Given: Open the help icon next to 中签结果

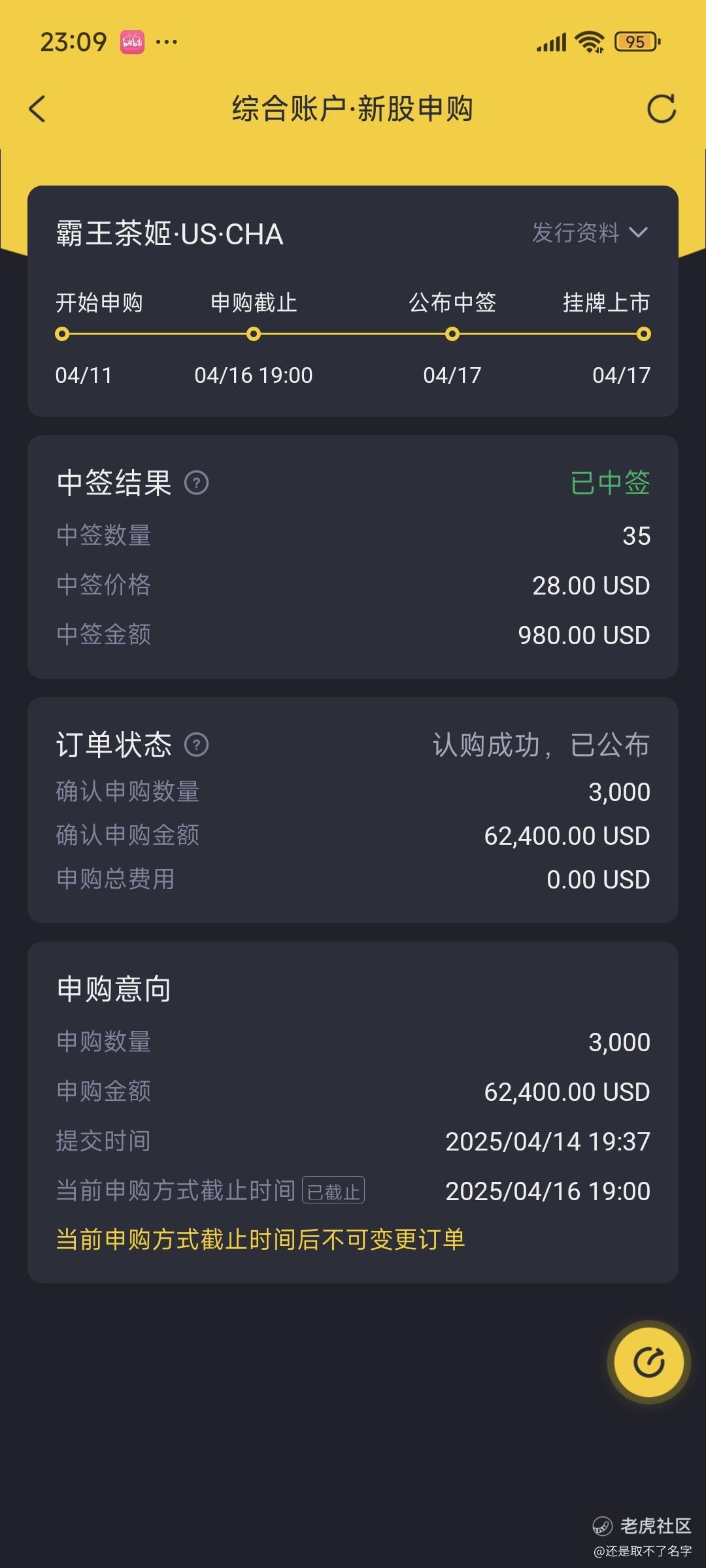Looking at the screenshot, I should pyautogui.click(x=197, y=483).
